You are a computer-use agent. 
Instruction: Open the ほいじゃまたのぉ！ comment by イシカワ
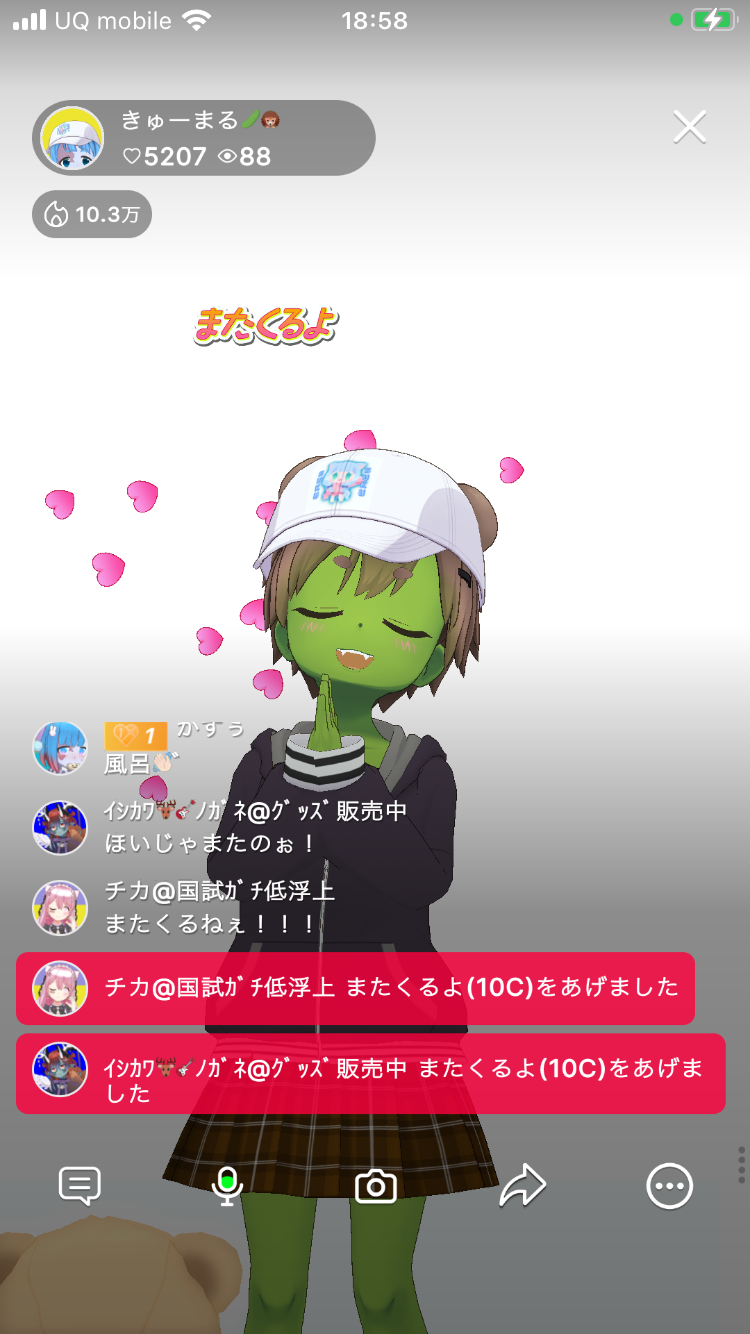255,828
